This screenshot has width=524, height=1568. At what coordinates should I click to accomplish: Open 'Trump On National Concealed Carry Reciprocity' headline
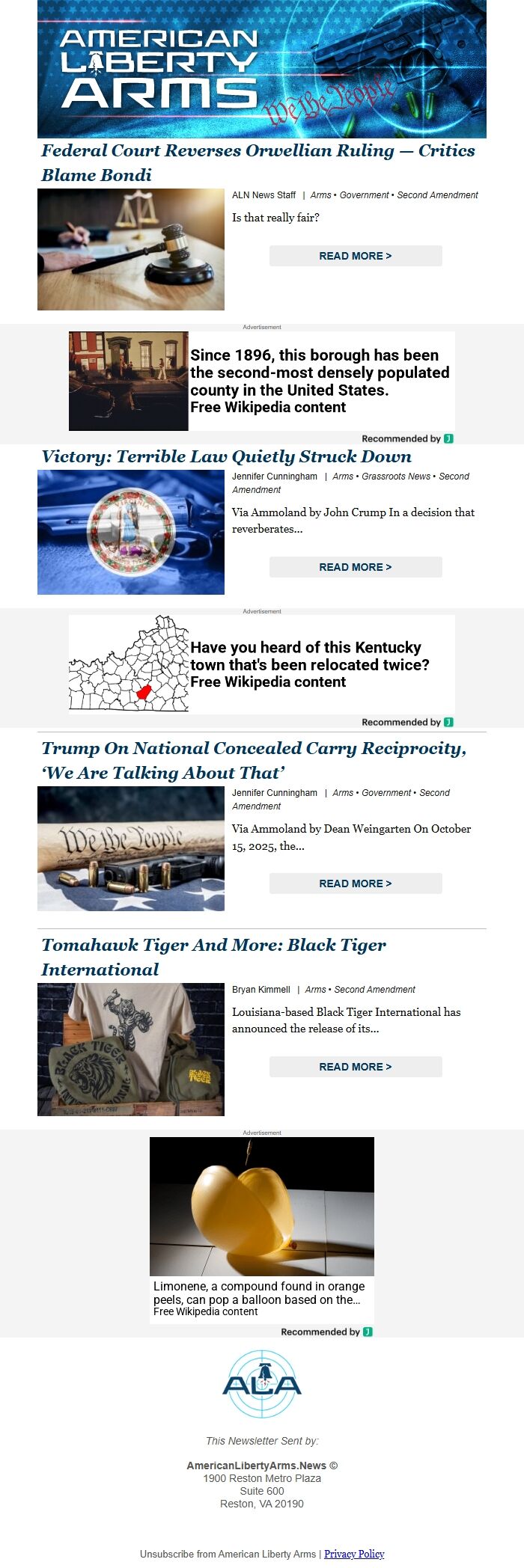coord(253,749)
